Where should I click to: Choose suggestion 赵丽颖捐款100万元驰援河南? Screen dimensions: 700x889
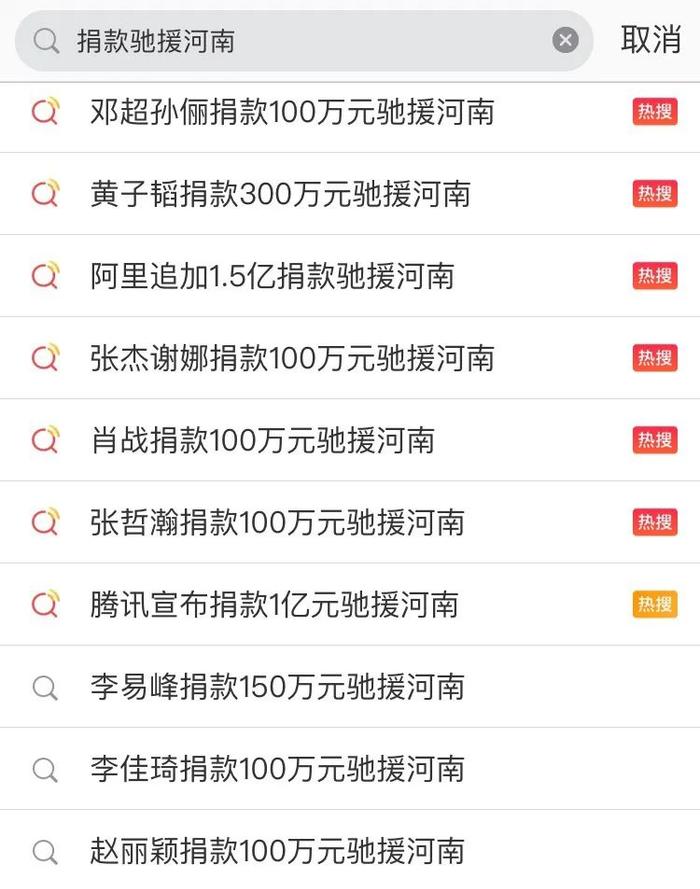click(x=277, y=850)
